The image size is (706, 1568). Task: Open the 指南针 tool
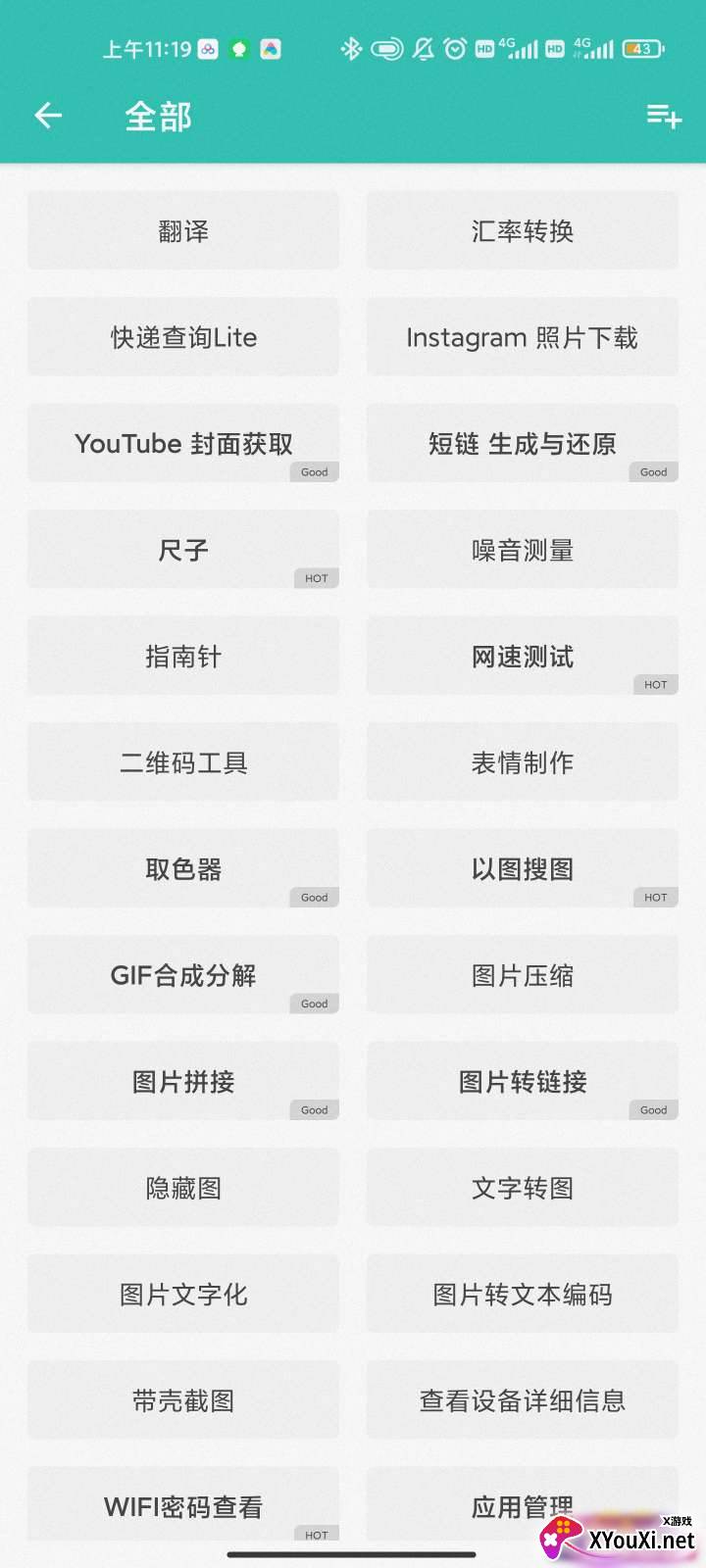[183, 657]
